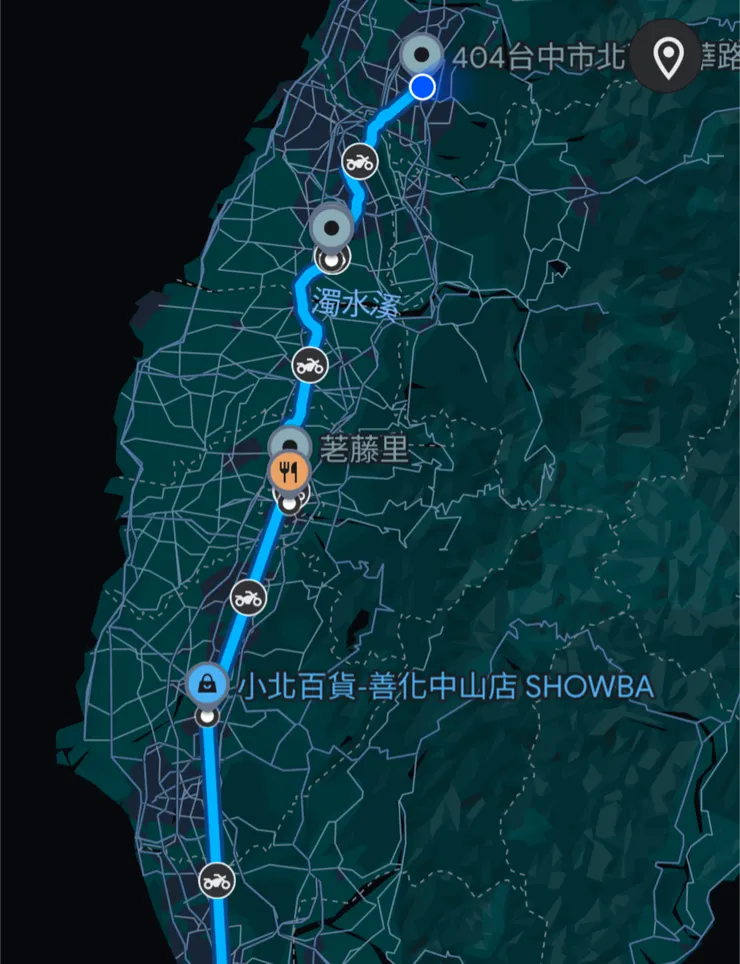Select the motorcycle icon just above 濁水溪 label
740x964 pixels.
pyautogui.click(x=311, y=364)
